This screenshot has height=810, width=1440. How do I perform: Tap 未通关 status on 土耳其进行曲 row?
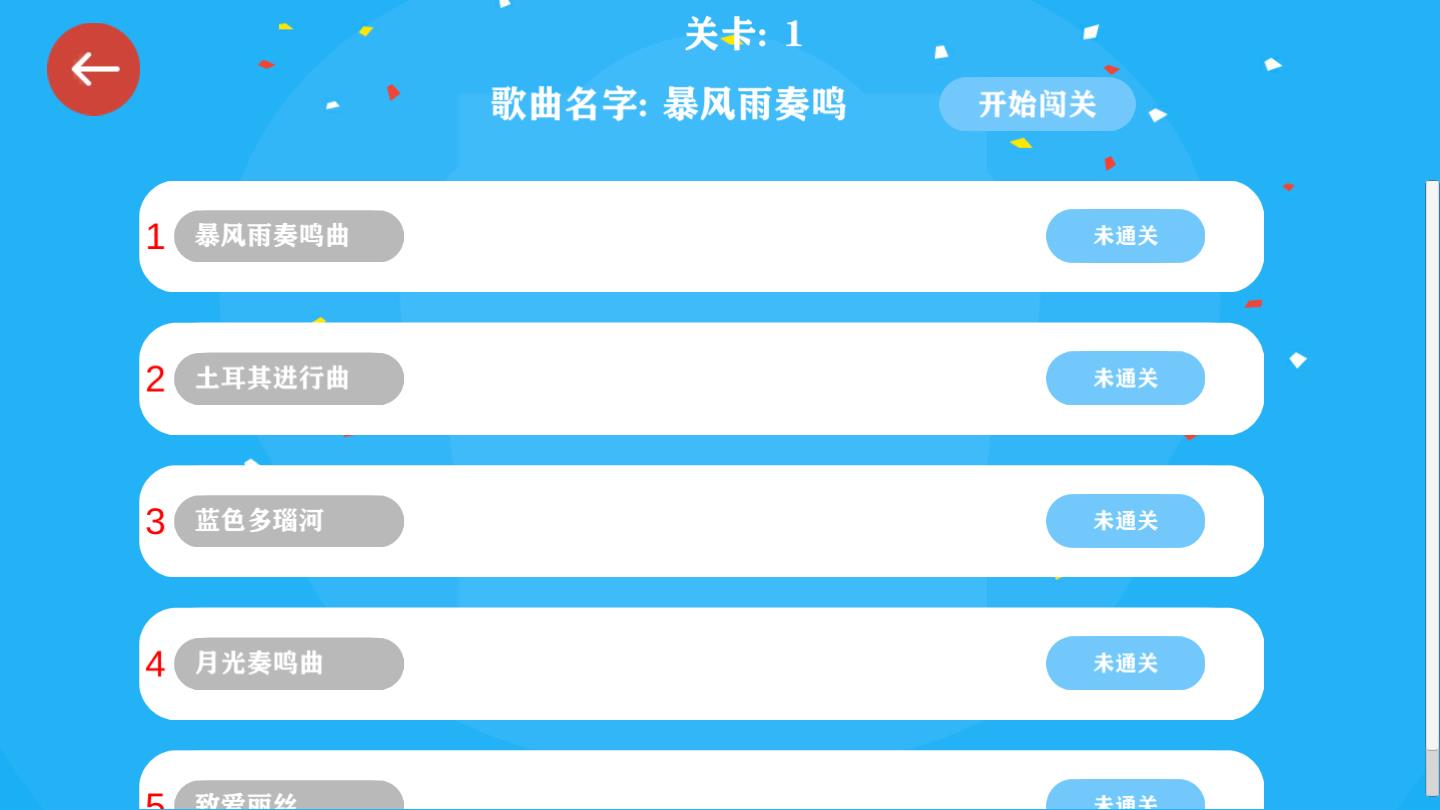(1125, 378)
